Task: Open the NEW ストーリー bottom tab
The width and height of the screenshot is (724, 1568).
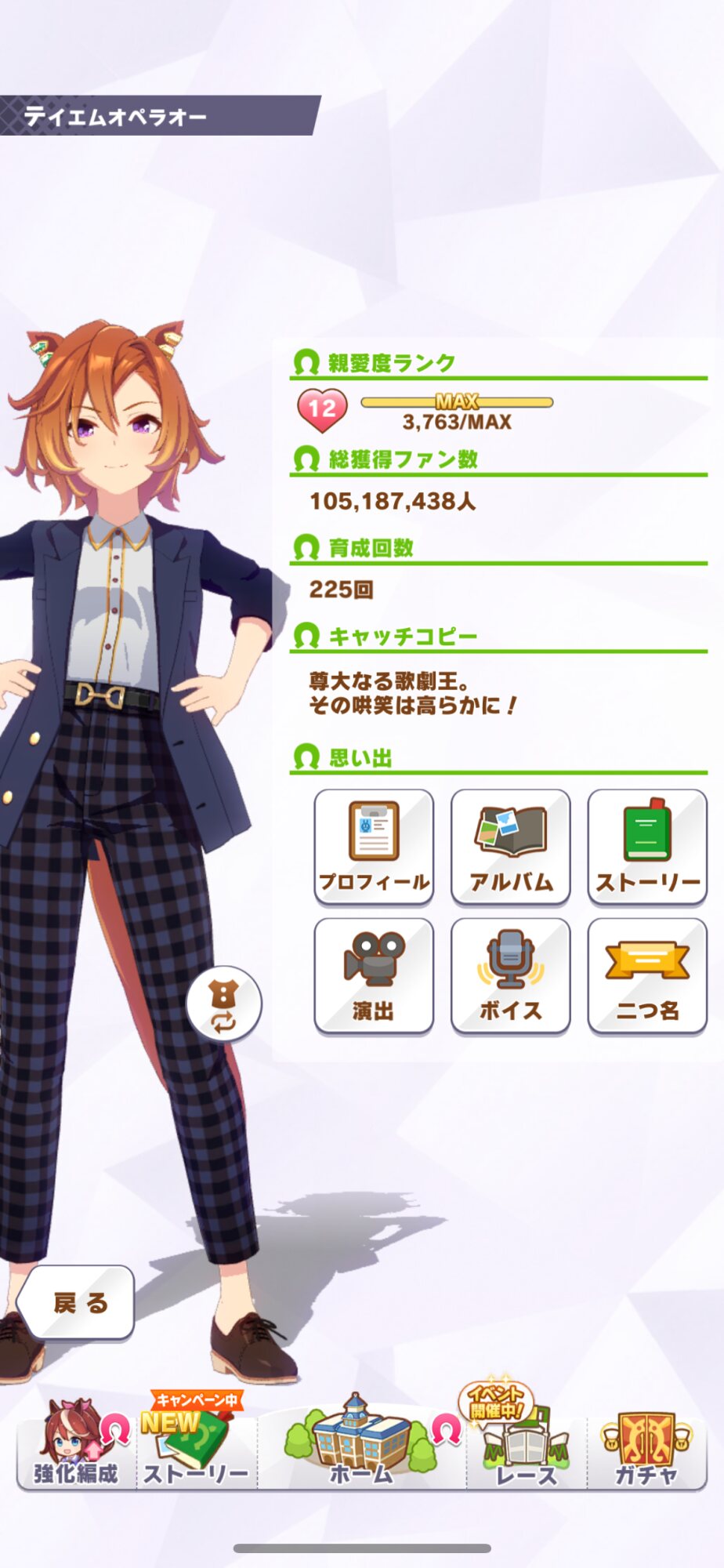Action: (196, 1445)
